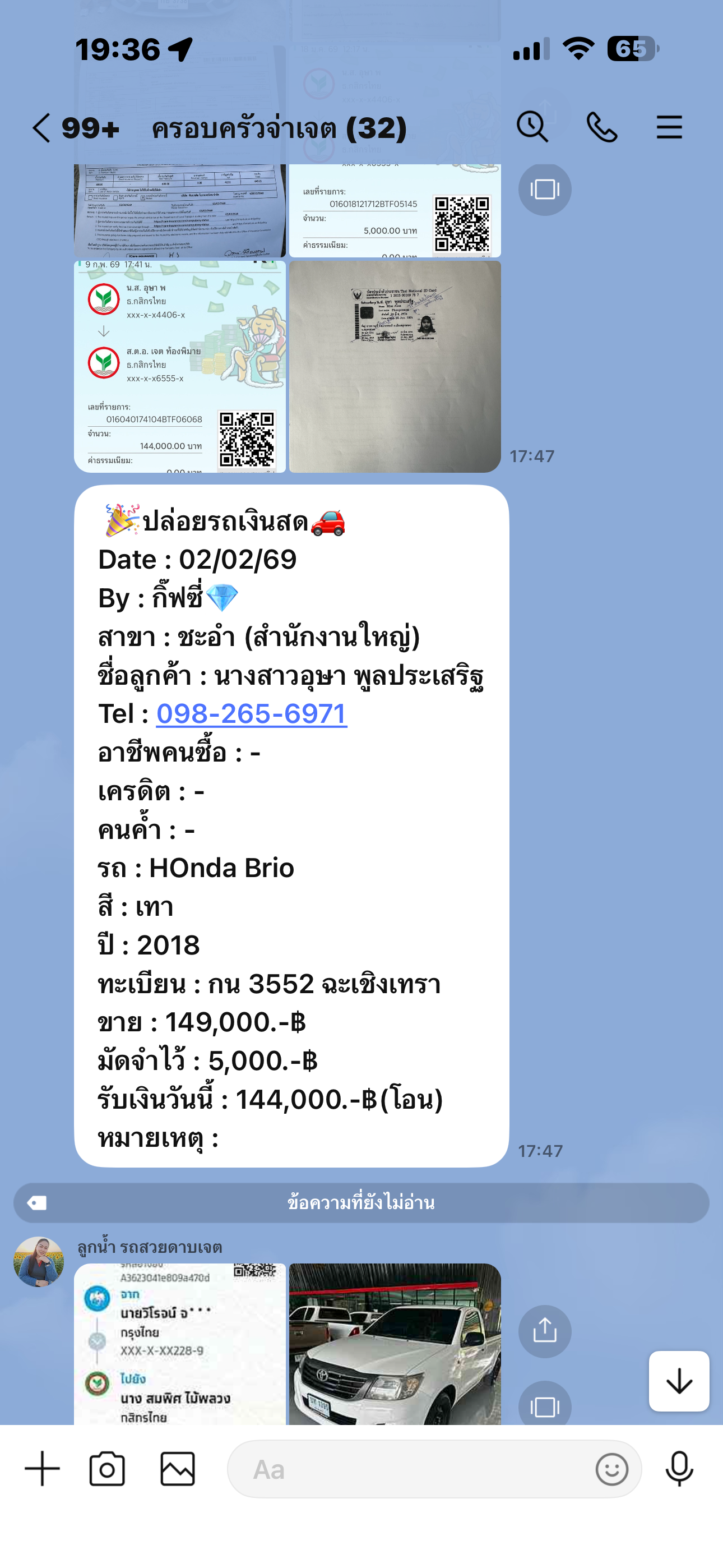Jump to the latest message with down arrow
The width and height of the screenshot is (723, 1568).
pos(679,1381)
